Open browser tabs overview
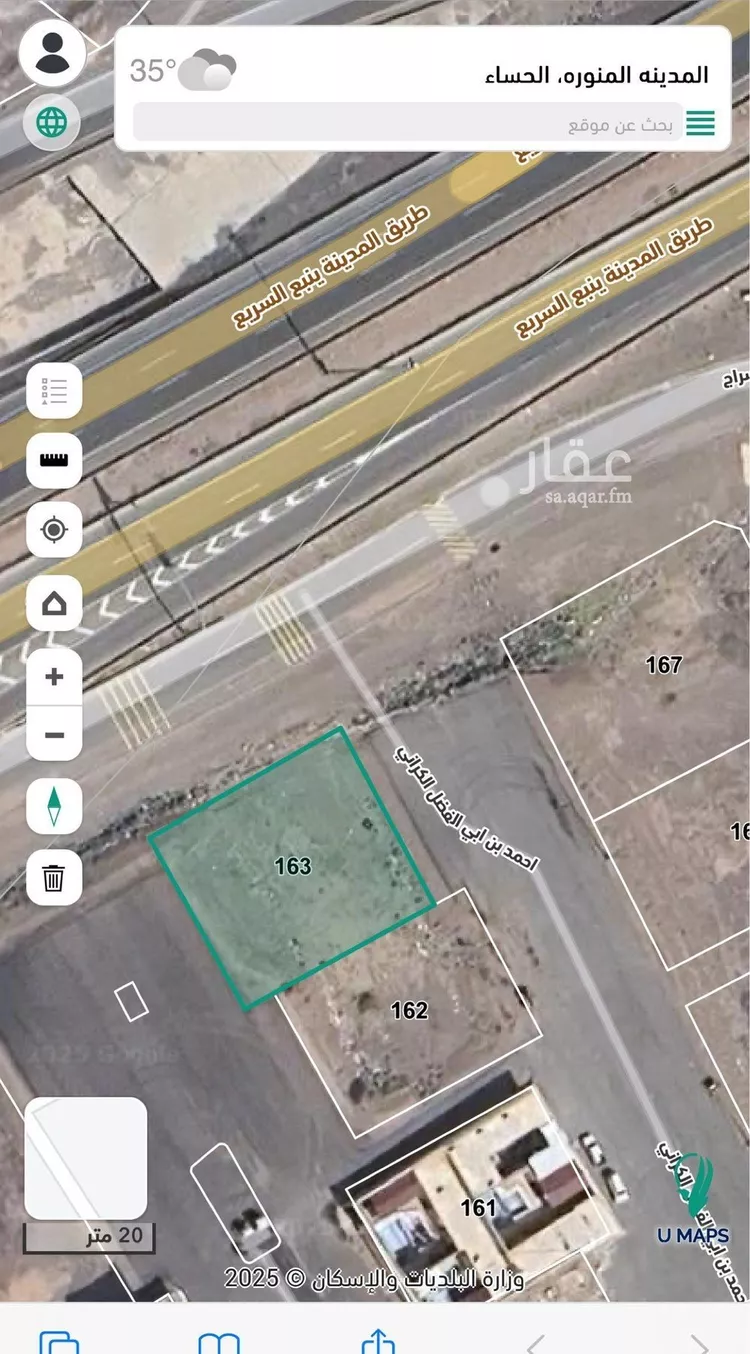Image resolution: width=750 pixels, height=1354 pixels. click(59, 1342)
